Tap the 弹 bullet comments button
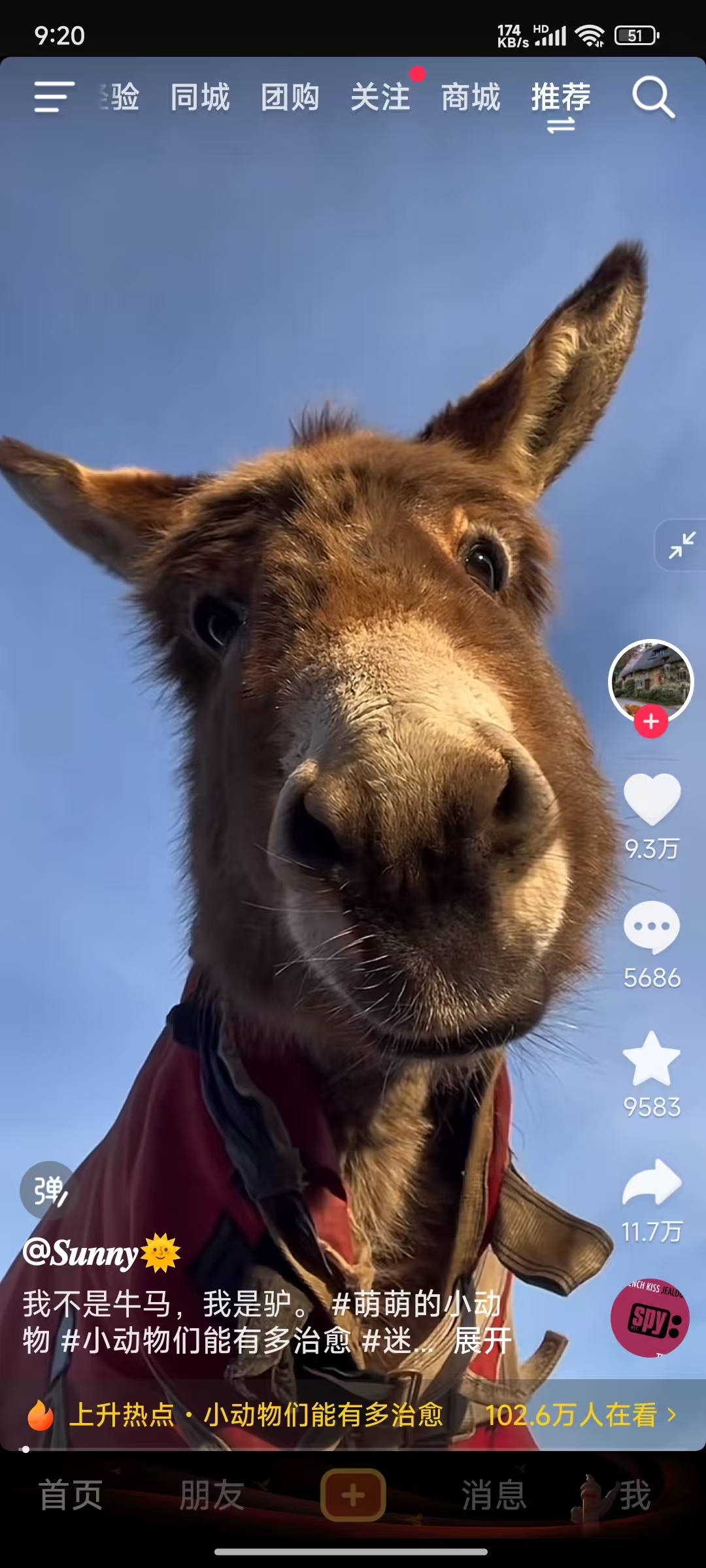 pos(49,1190)
